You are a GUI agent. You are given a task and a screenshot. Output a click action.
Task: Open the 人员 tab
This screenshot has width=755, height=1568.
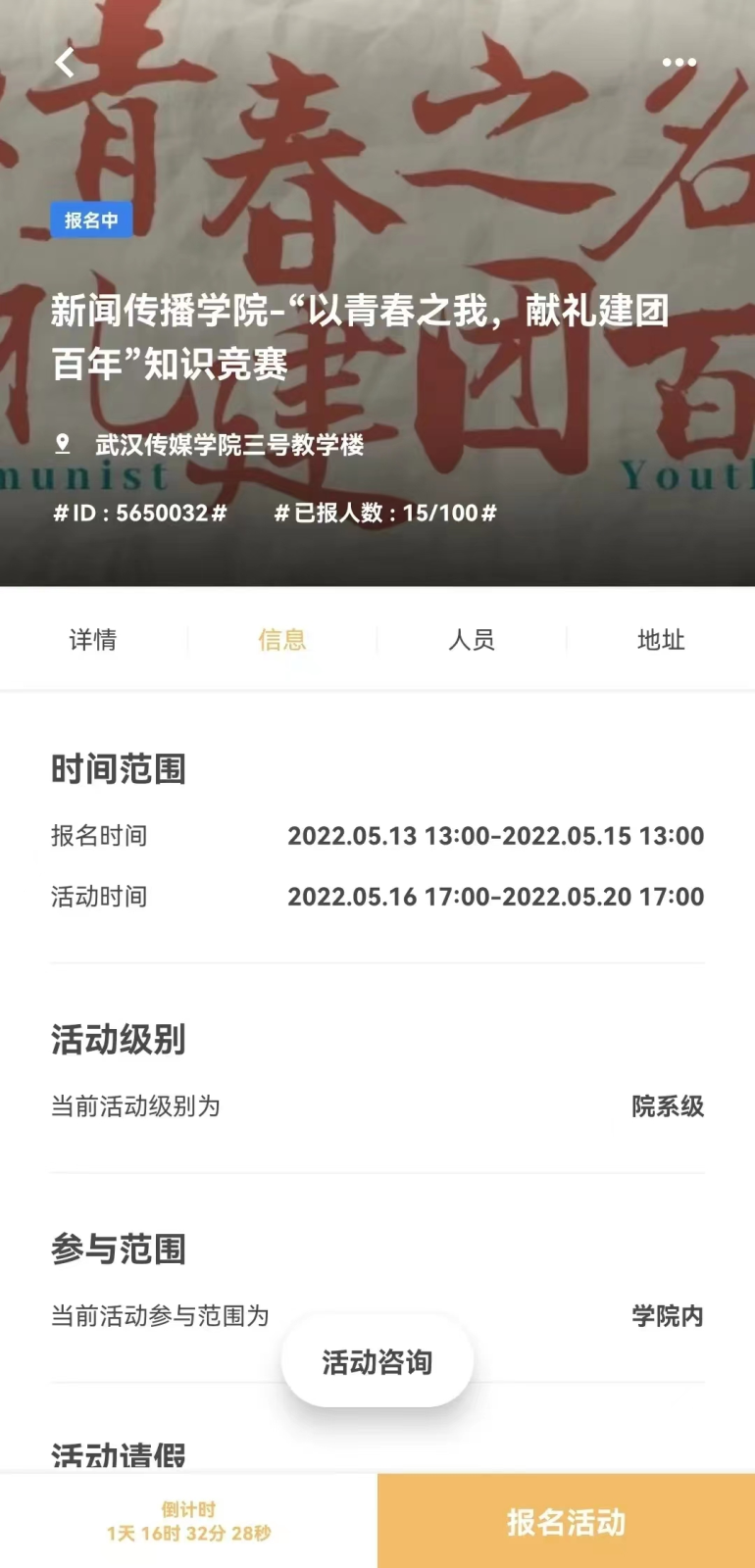pyautogui.click(x=472, y=640)
